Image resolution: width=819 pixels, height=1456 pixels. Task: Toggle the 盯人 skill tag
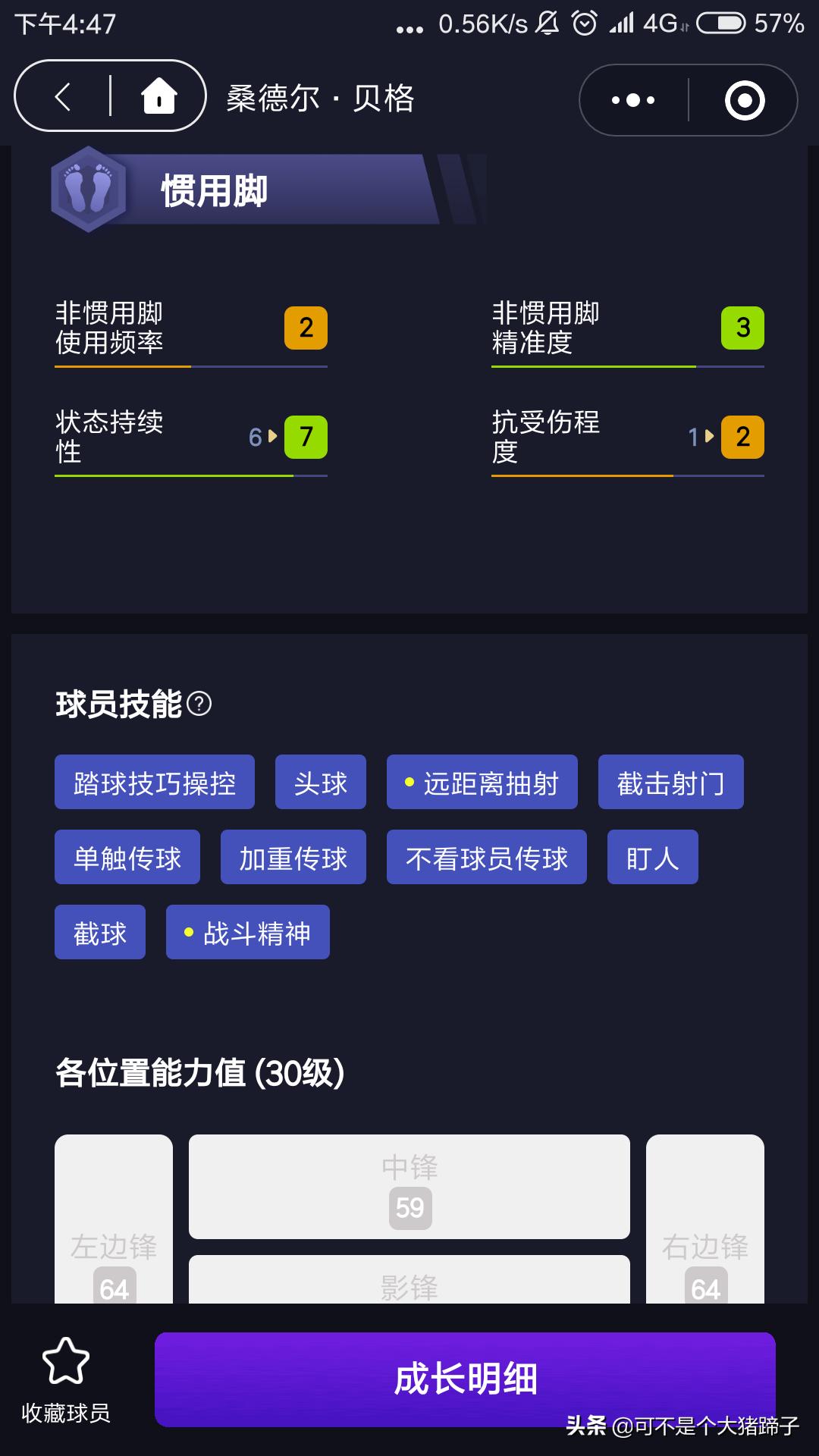(x=652, y=857)
